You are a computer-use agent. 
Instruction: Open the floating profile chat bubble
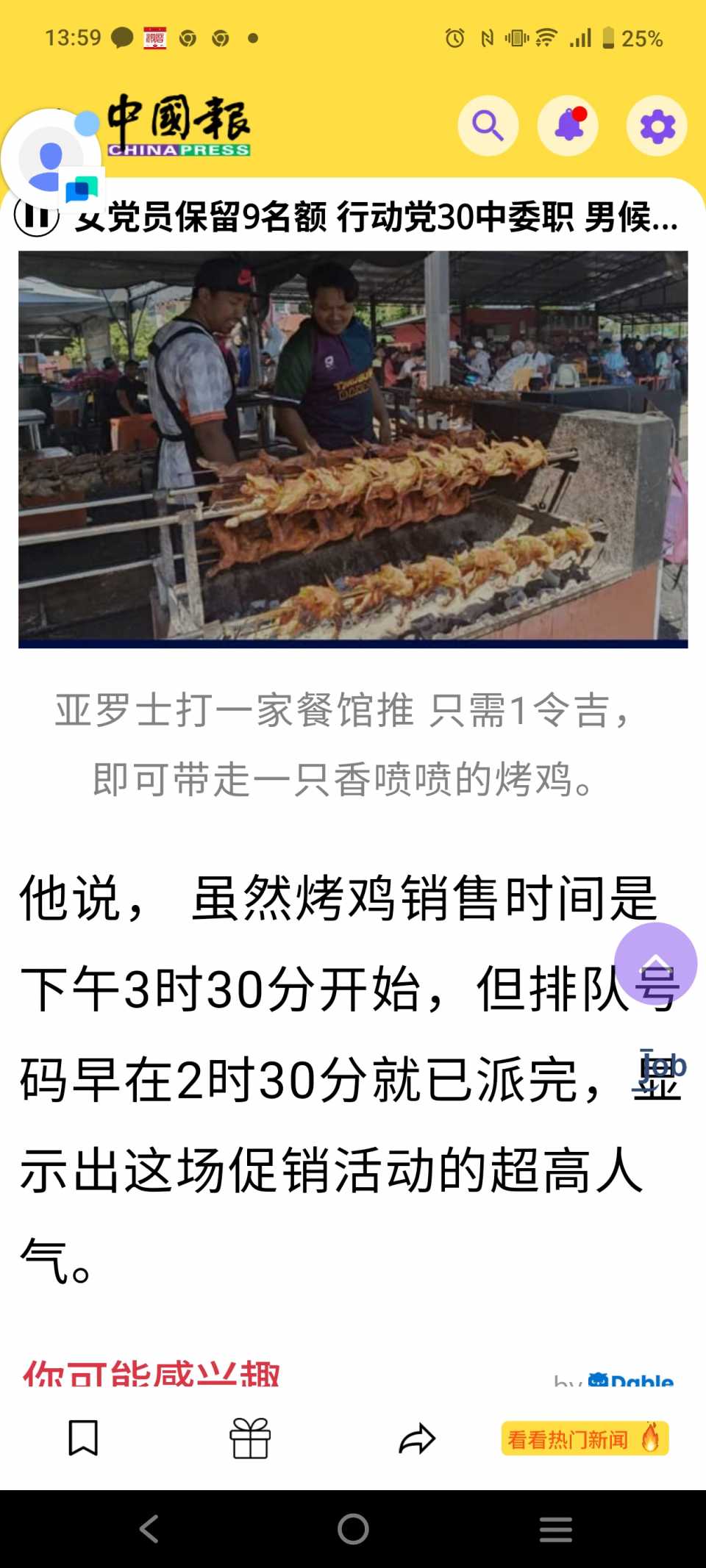(51, 159)
